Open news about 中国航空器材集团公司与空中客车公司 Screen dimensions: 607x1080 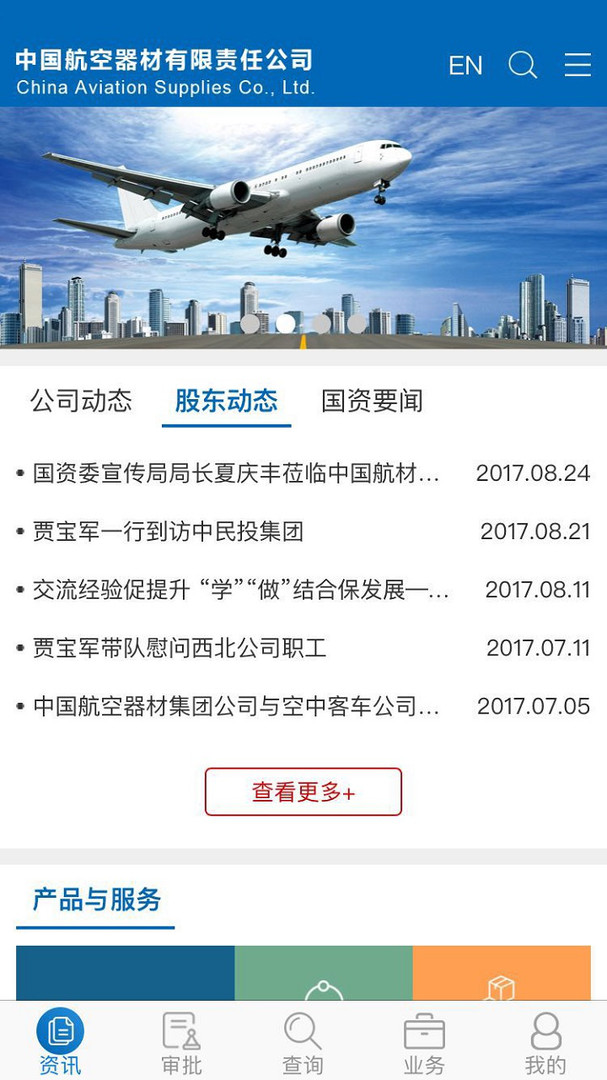(x=236, y=706)
